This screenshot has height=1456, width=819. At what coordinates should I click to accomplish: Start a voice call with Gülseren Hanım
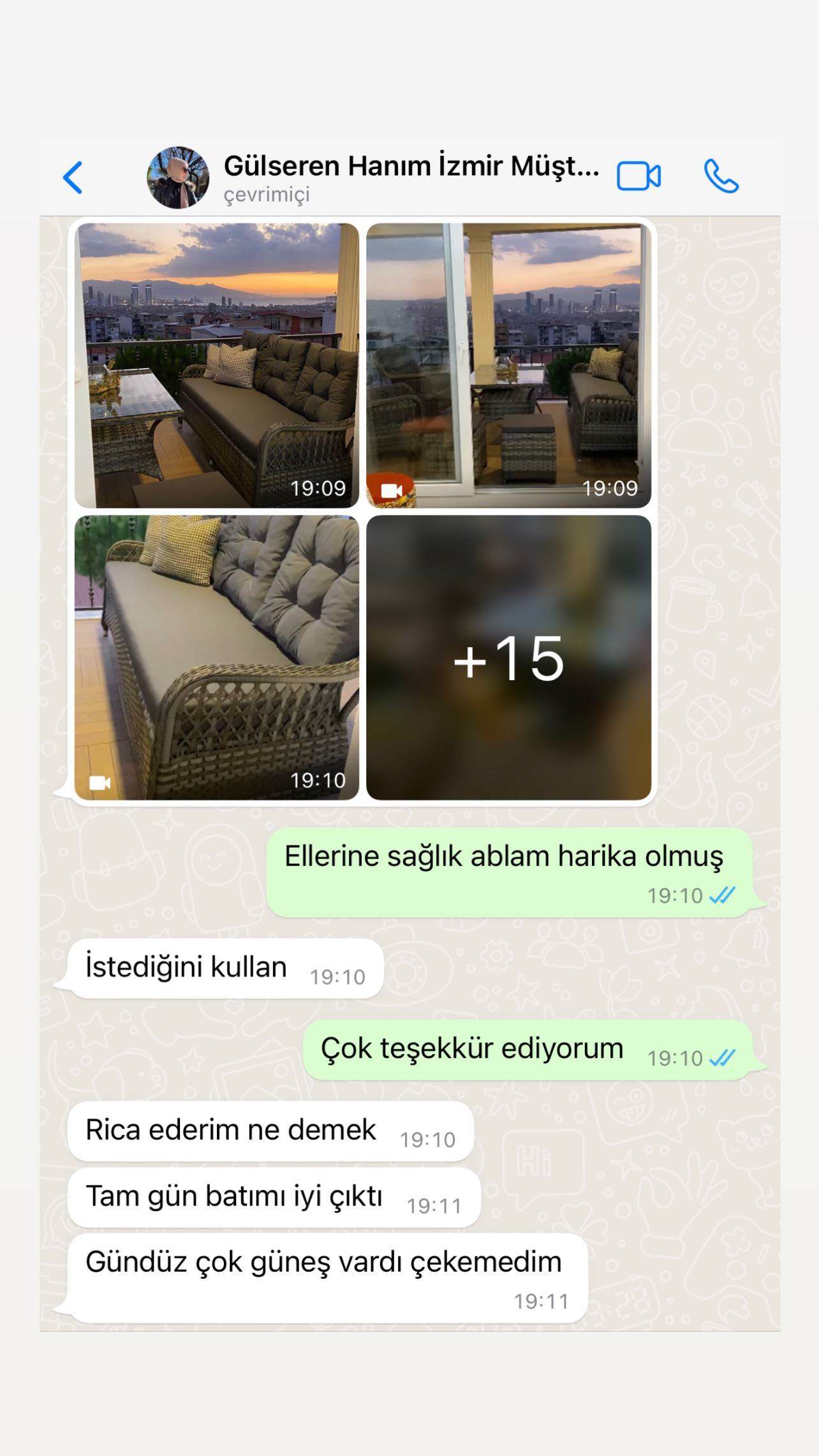coord(721,177)
